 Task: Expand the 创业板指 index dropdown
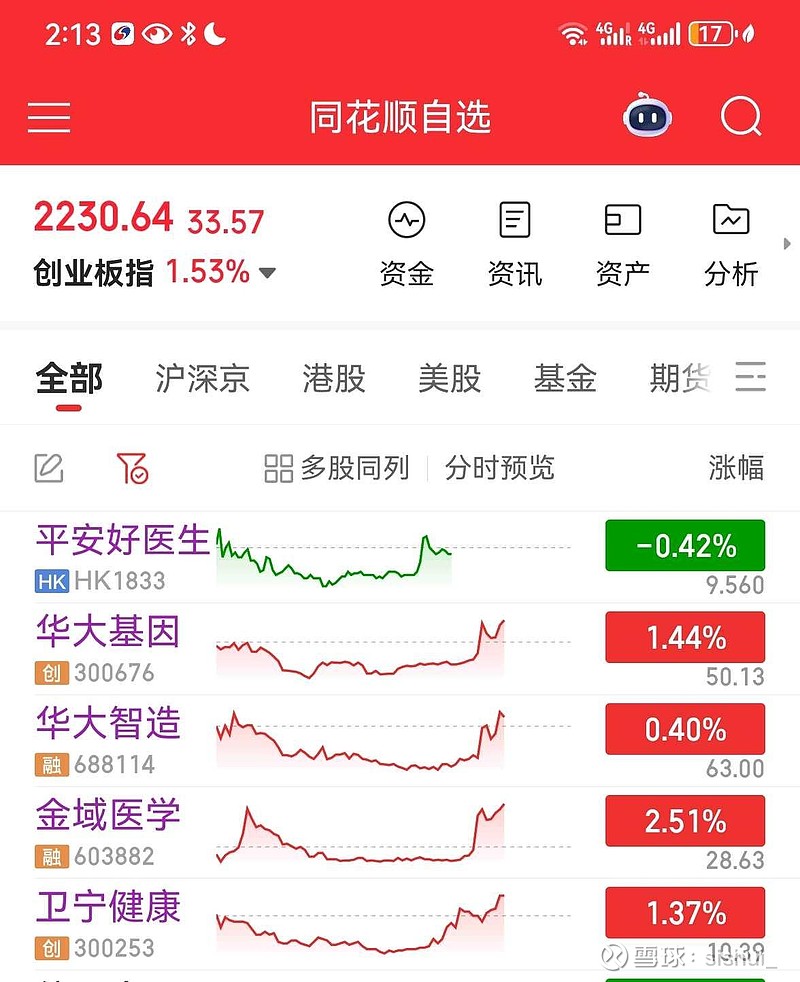tap(267, 272)
